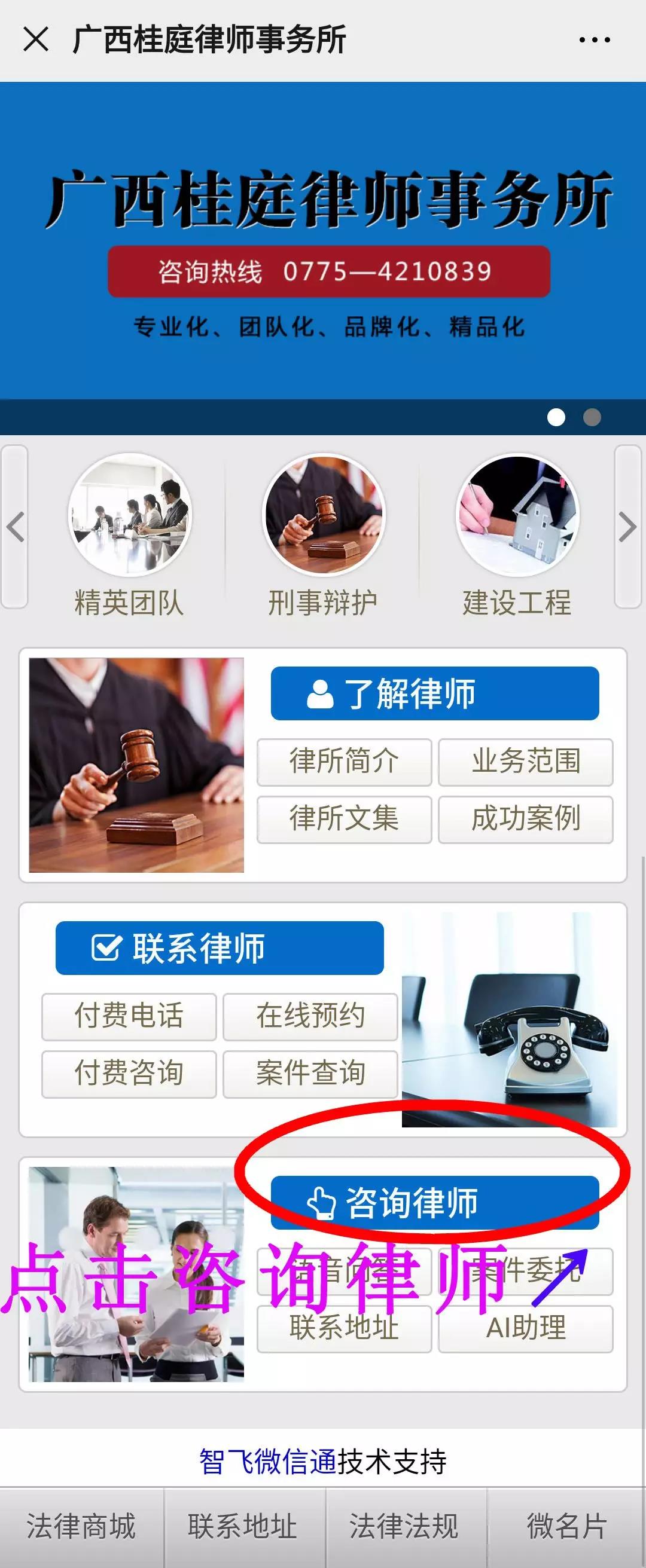Viewport: 646px width, 1568px height.
Task: Show next categories with right arrow
Action: point(627,527)
